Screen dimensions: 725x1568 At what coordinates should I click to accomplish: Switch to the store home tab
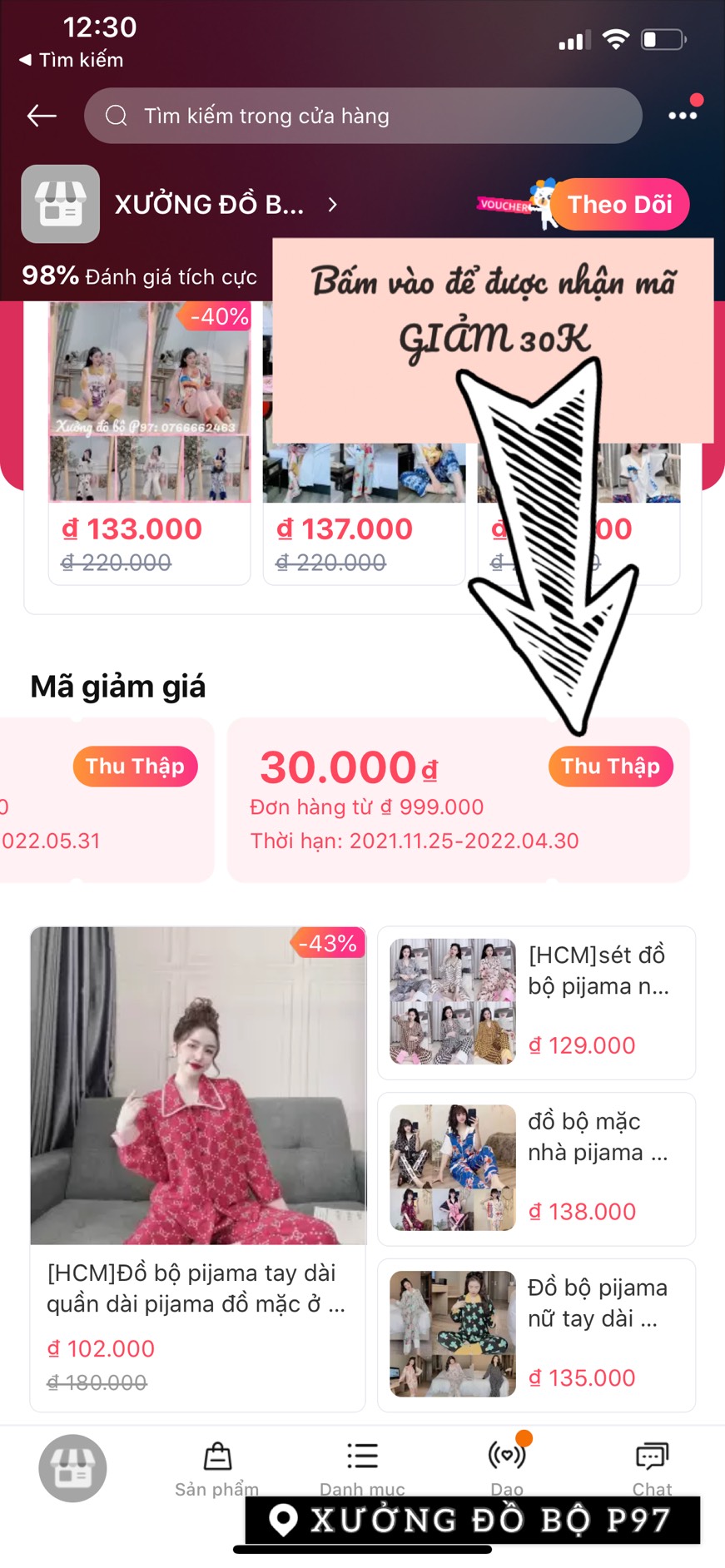72,1468
